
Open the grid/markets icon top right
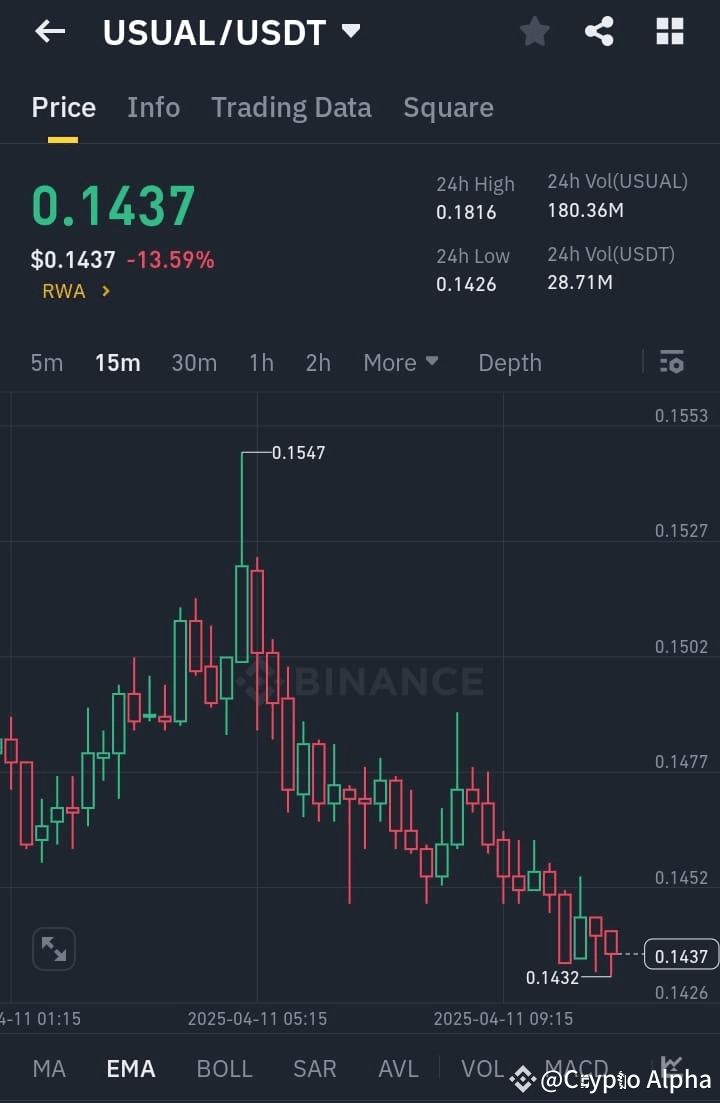tap(668, 31)
